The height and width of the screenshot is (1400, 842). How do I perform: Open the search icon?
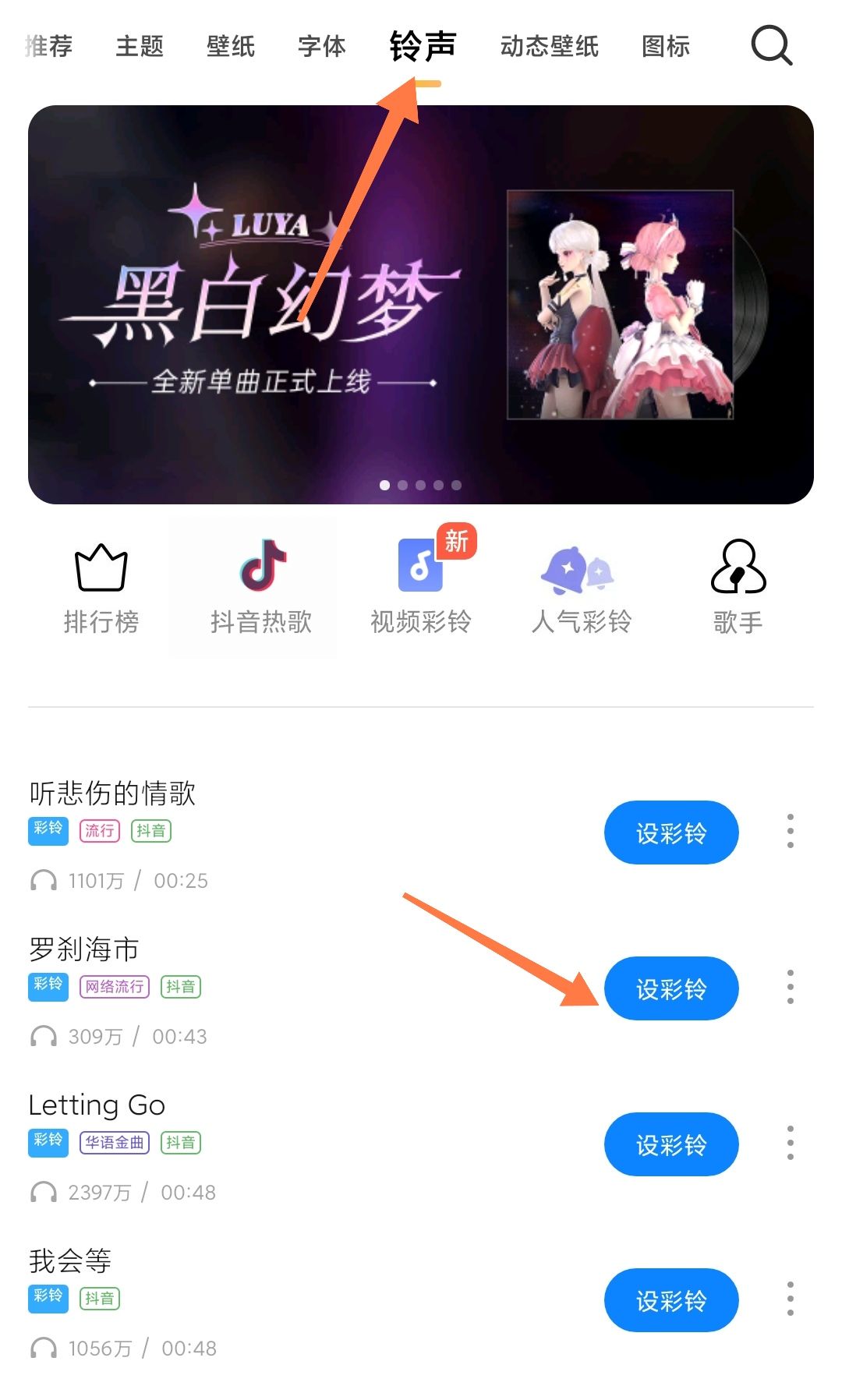[x=771, y=46]
